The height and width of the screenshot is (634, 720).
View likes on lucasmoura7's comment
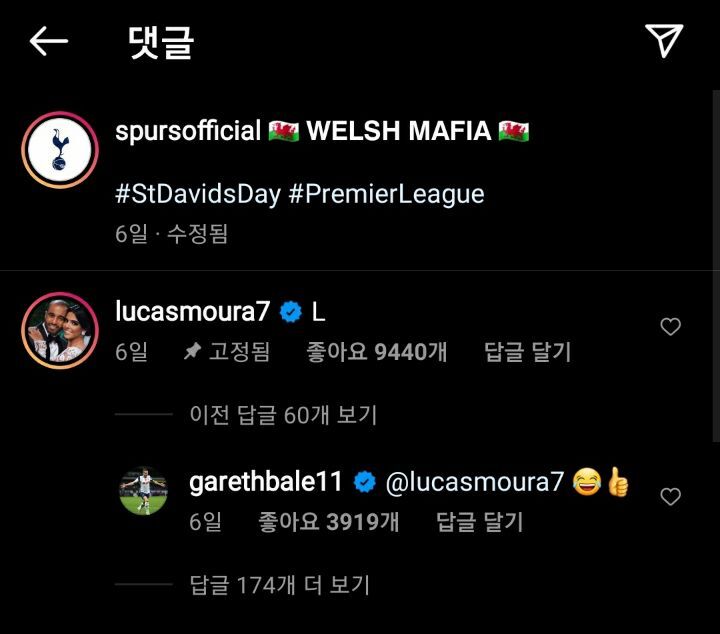pos(376,352)
